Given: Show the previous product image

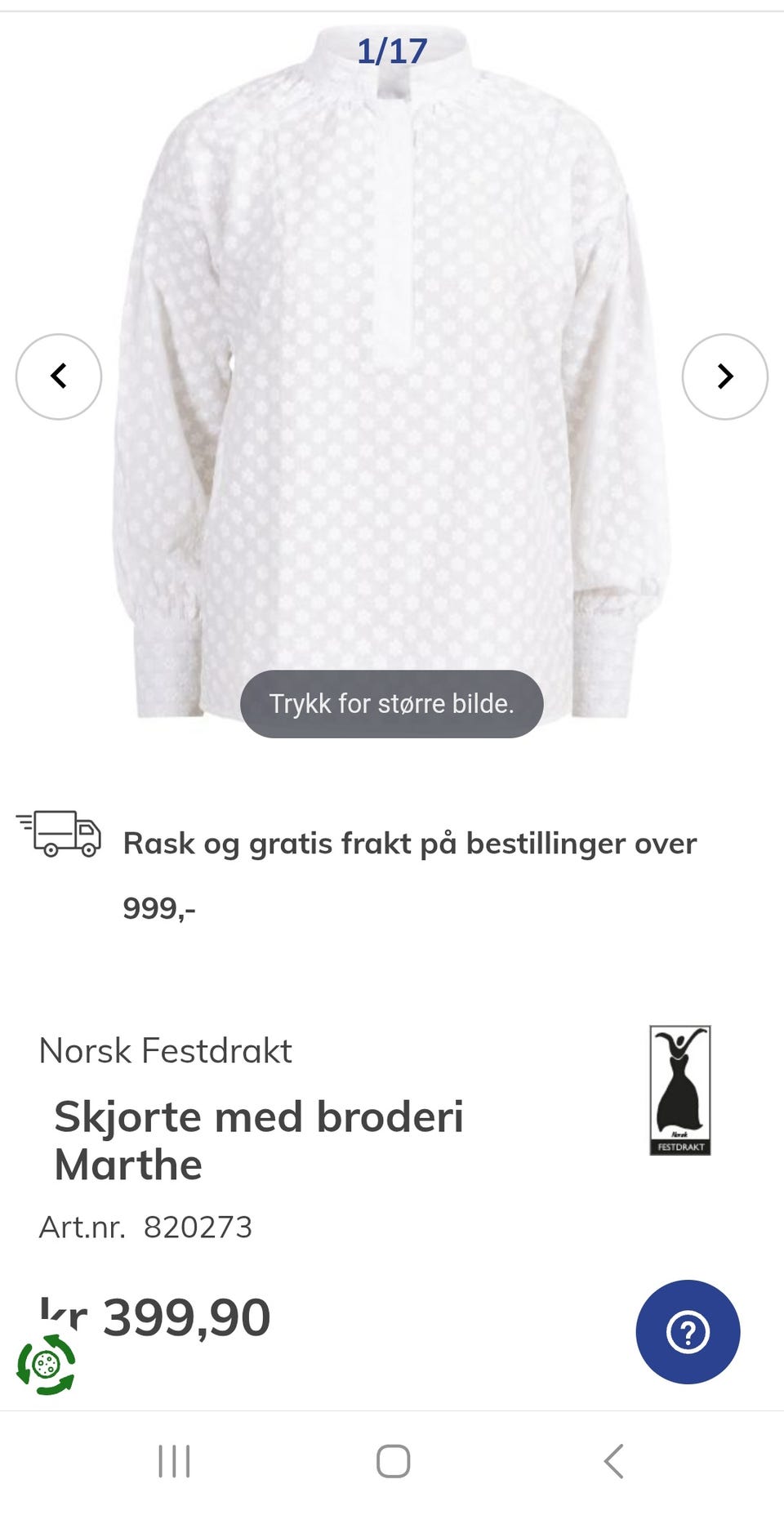Looking at the screenshot, I should pos(59,377).
